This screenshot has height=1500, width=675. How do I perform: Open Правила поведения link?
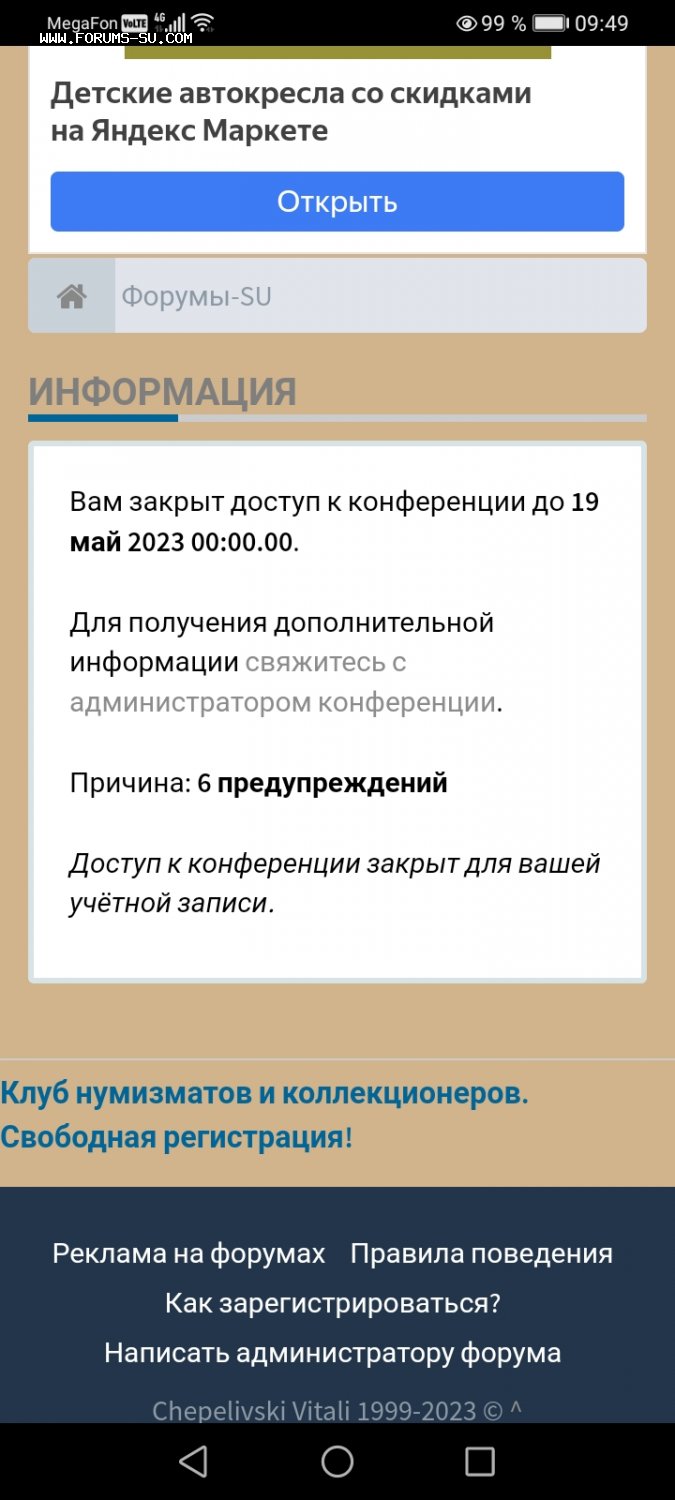tap(481, 1254)
